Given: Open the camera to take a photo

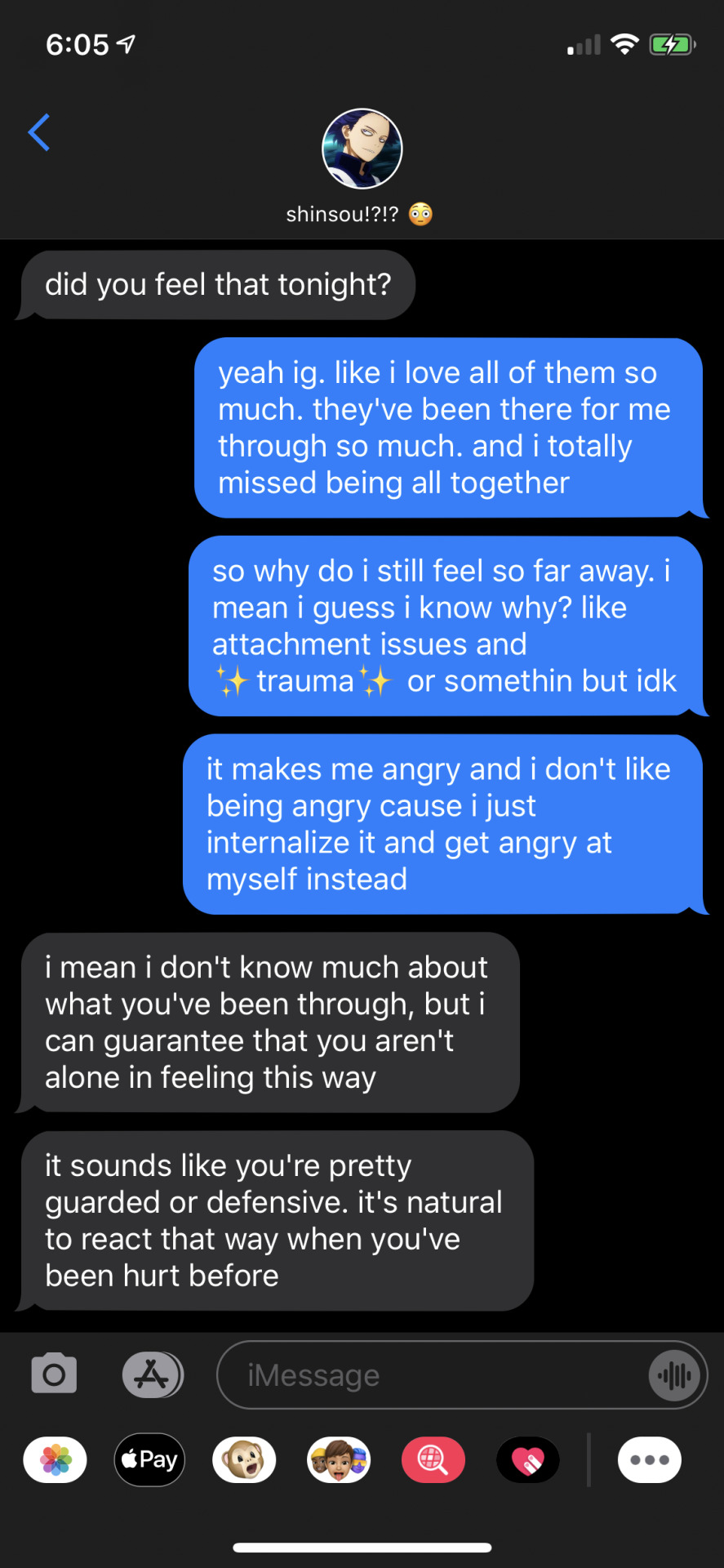Looking at the screenshot, I should click(54, 1374).
